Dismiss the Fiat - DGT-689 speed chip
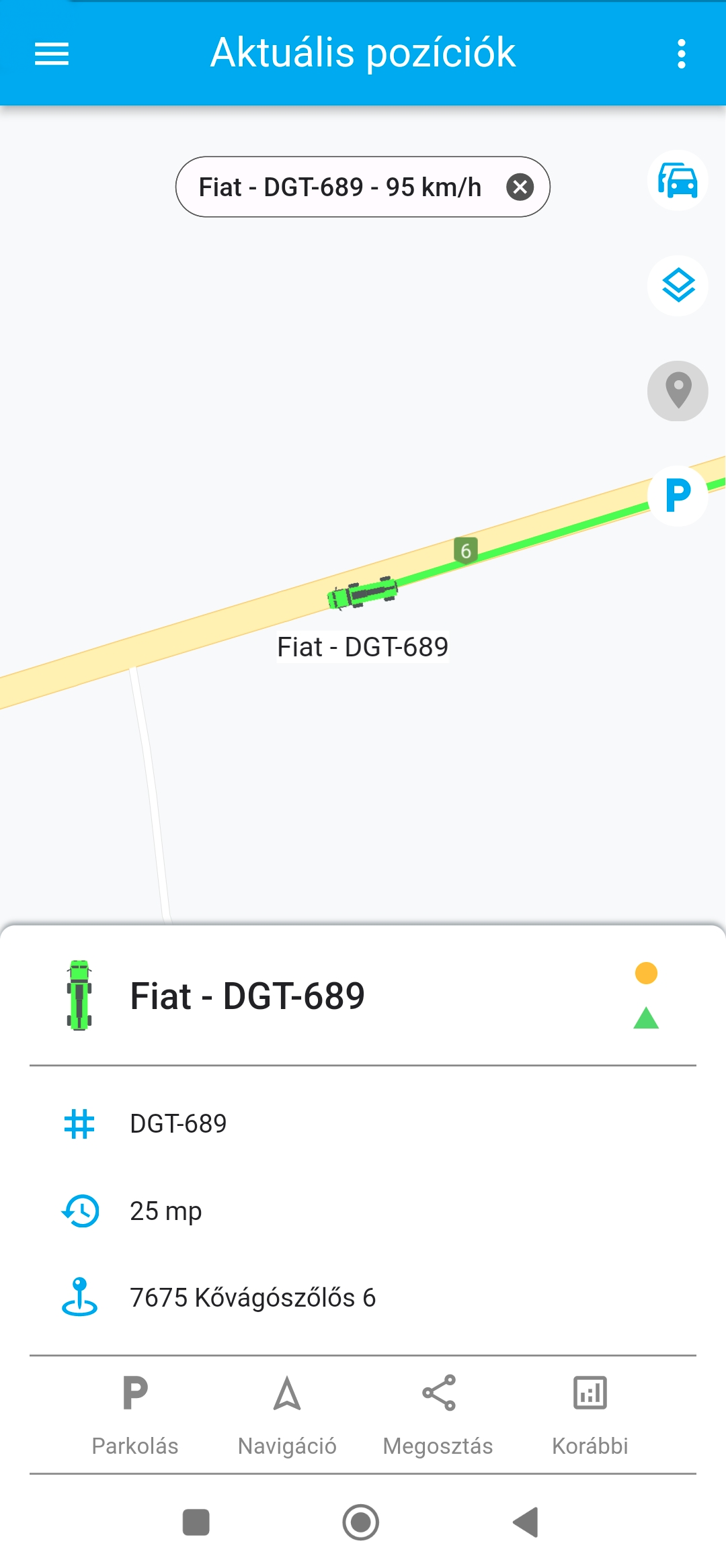This screenshot has width=726, height=1568. tap(520, 187)
